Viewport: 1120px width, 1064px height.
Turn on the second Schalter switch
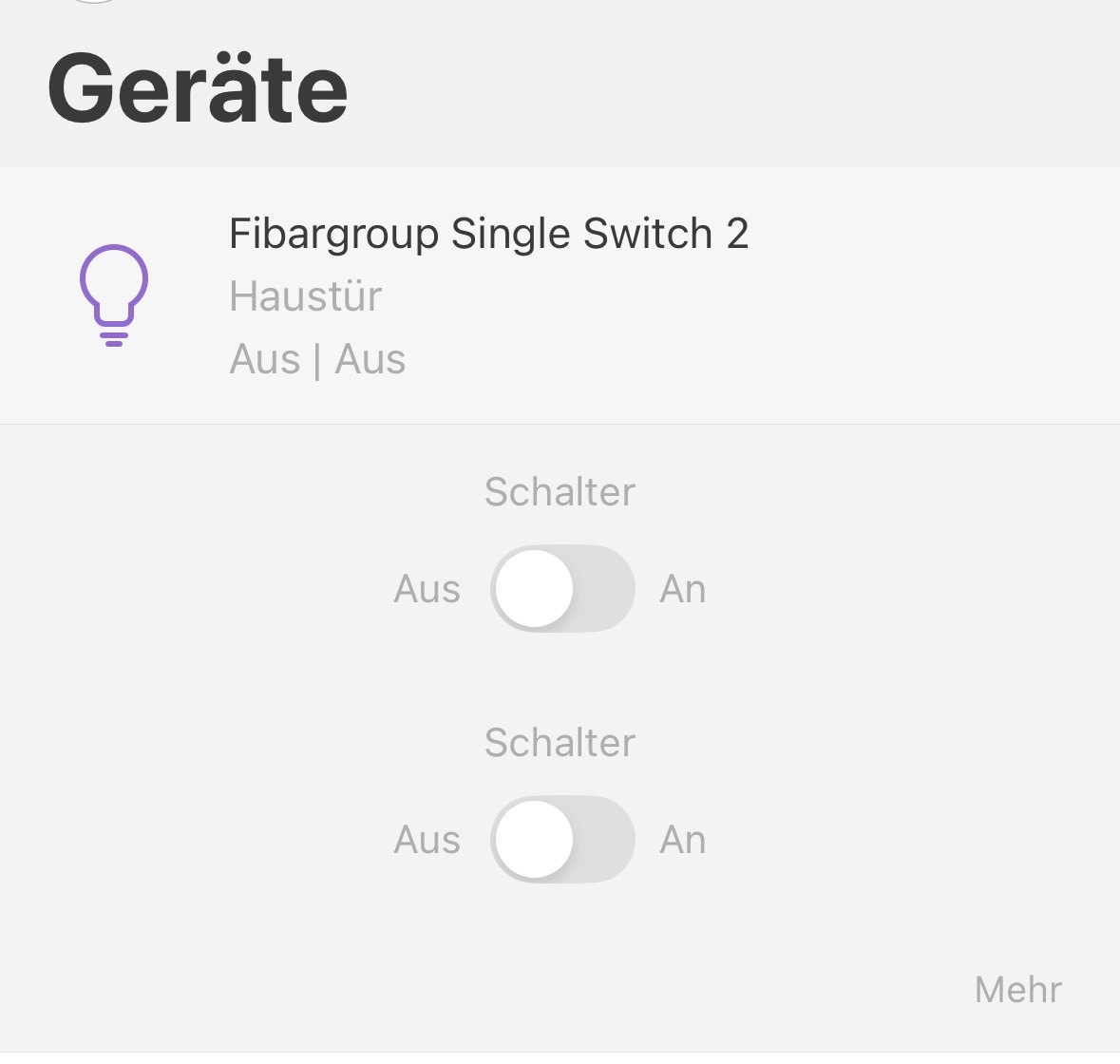click(562, 840)
